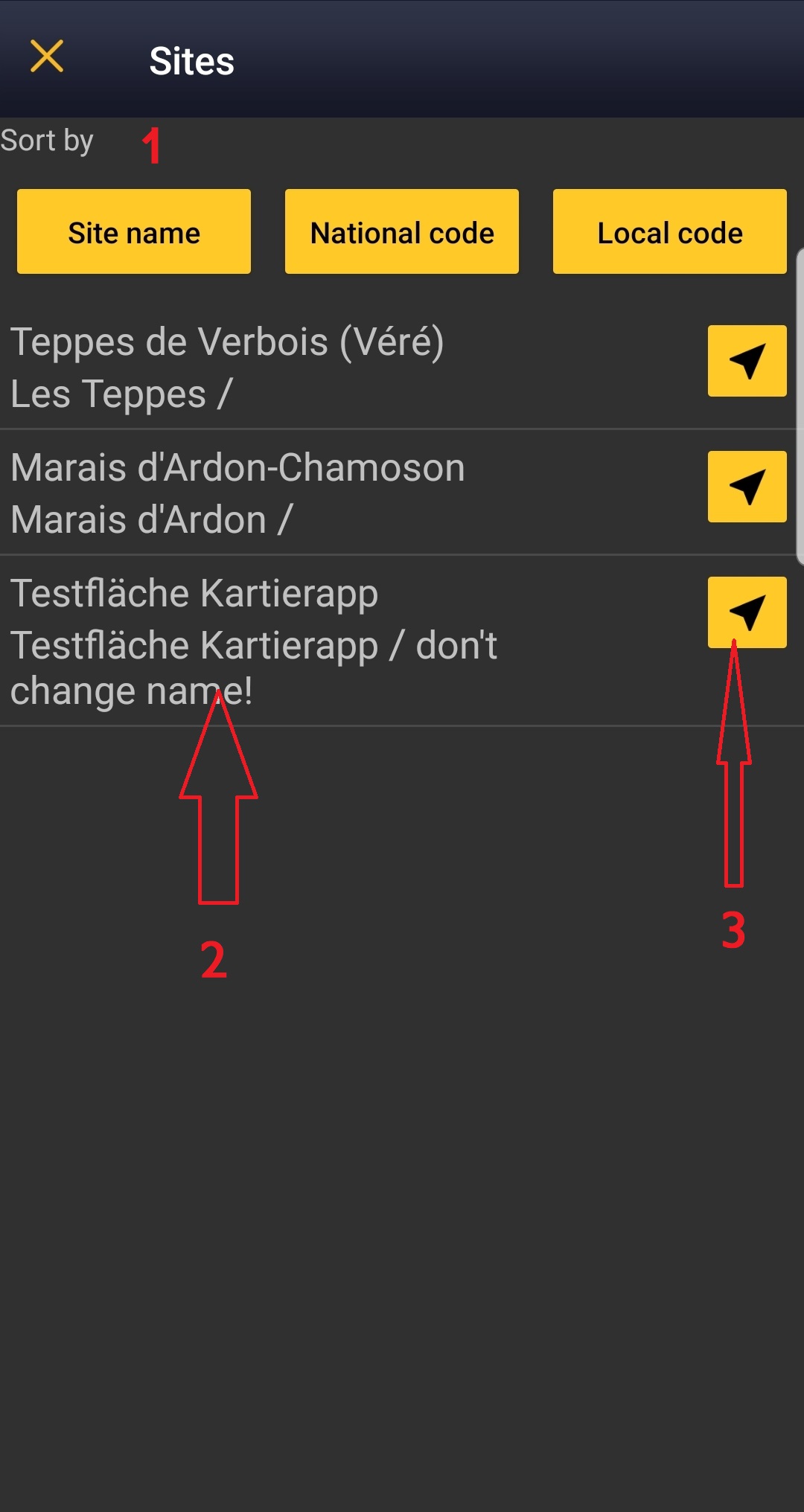Navigate to Marais d'Ardon-Chamoson site
804x1512 pixels.
pos(747,487)
